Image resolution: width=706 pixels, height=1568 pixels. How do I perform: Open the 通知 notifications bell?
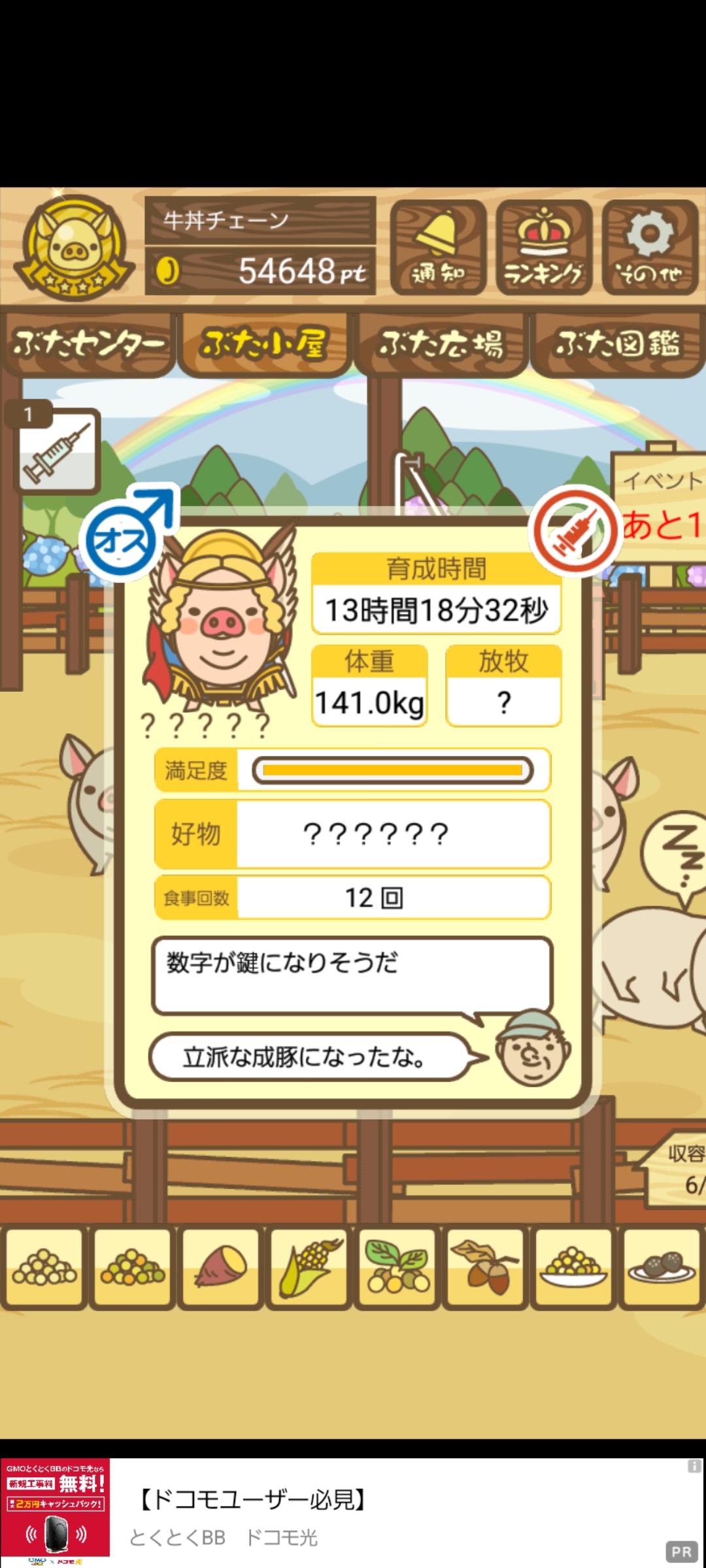tap(438, 248)
